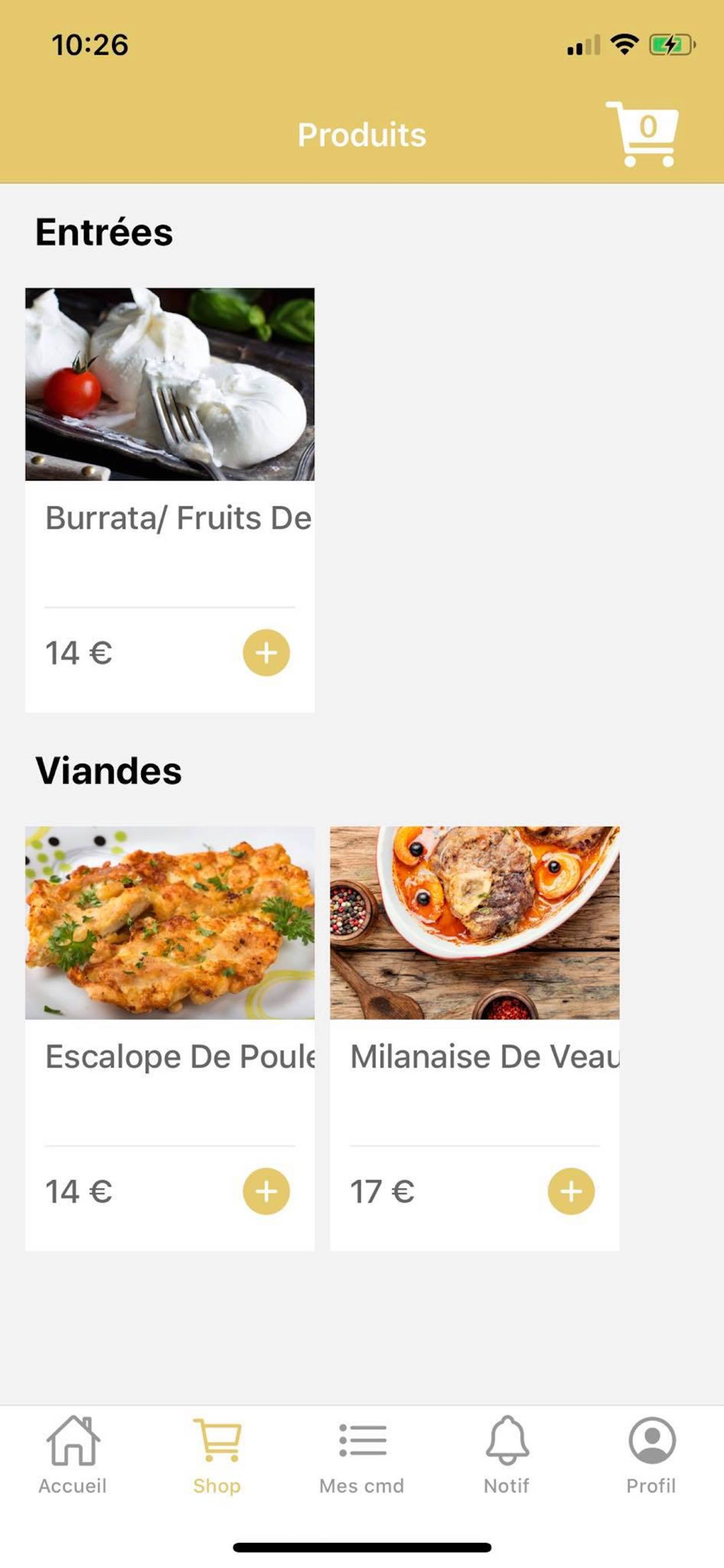The width and height of the screenshot is (724, 1568).
Task: Select the Shop tab
Action: coord(217,1456)
